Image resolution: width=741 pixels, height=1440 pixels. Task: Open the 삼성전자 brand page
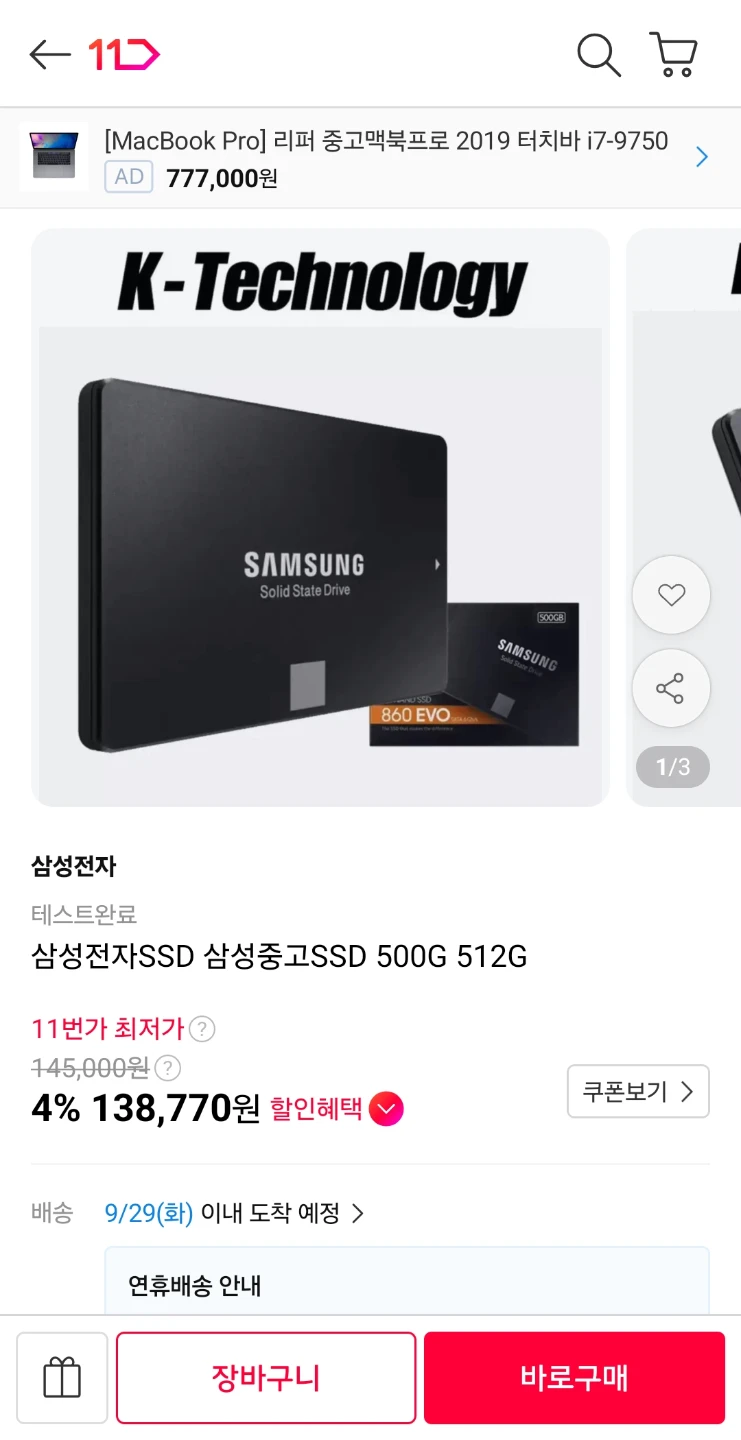coord(74,866)
